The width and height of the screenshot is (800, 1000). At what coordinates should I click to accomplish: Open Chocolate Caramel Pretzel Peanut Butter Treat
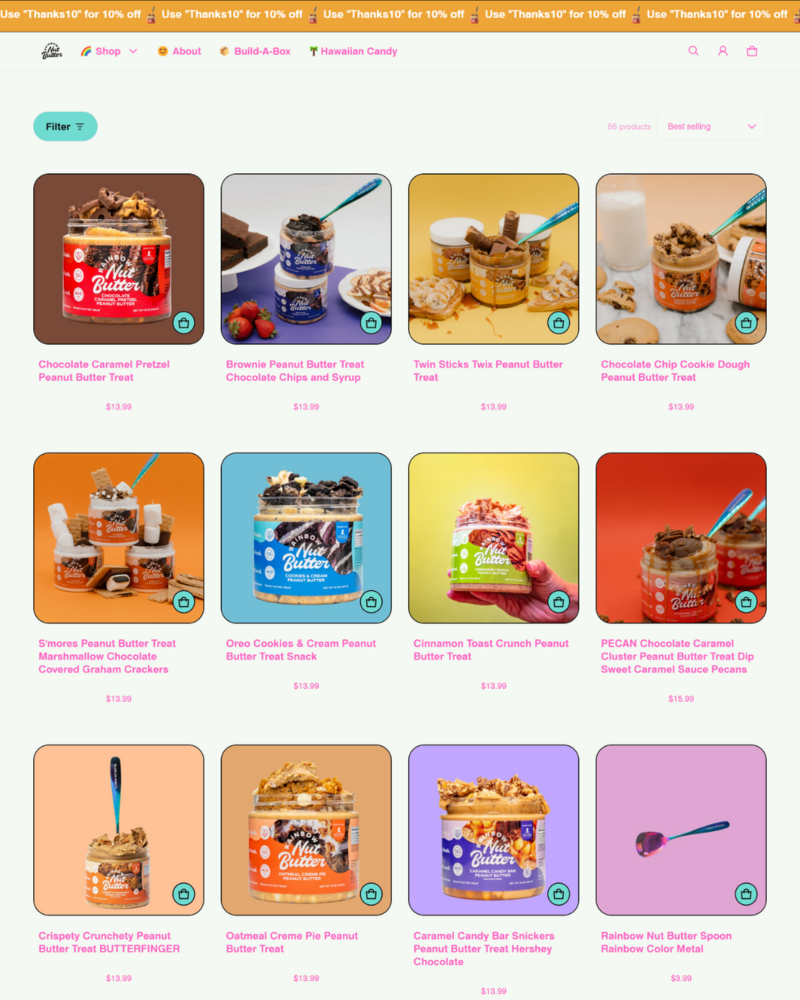tap(104, 371)
